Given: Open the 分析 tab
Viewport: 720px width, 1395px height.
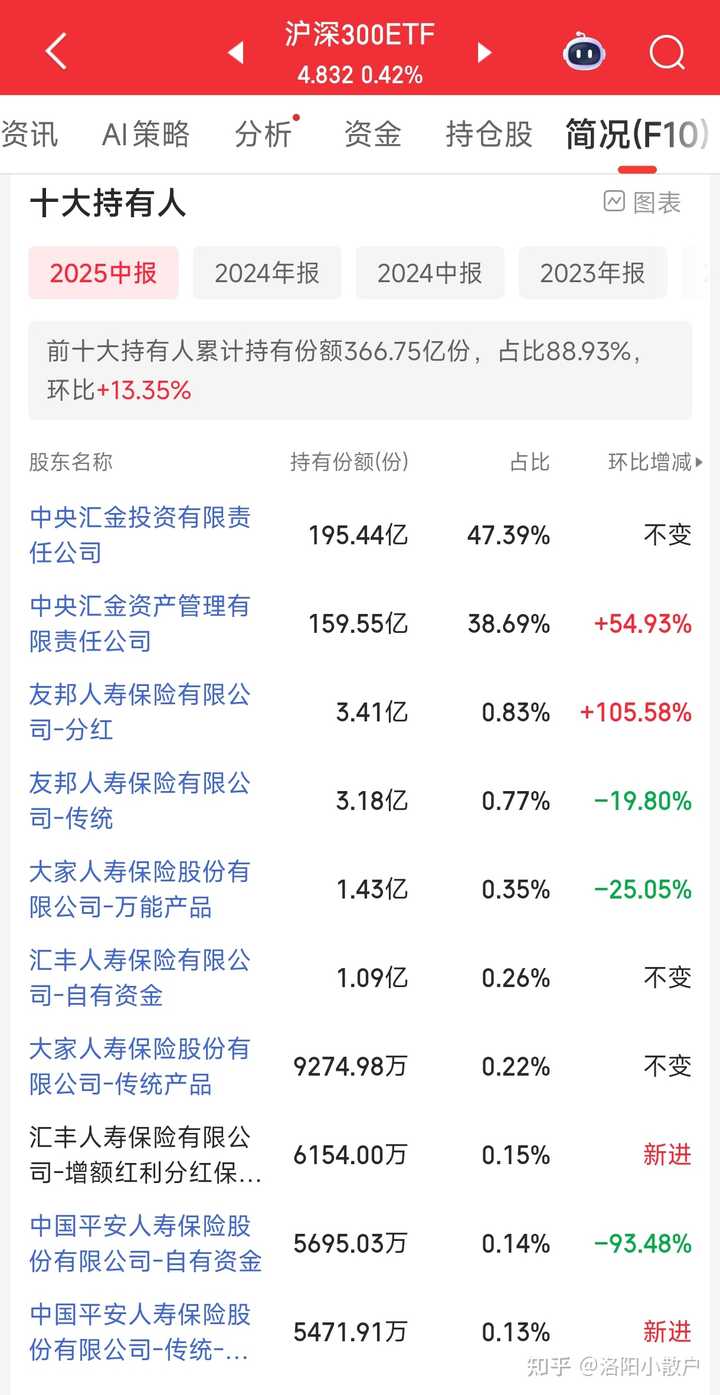Looking at the screenshot, I should click(264, 134).
